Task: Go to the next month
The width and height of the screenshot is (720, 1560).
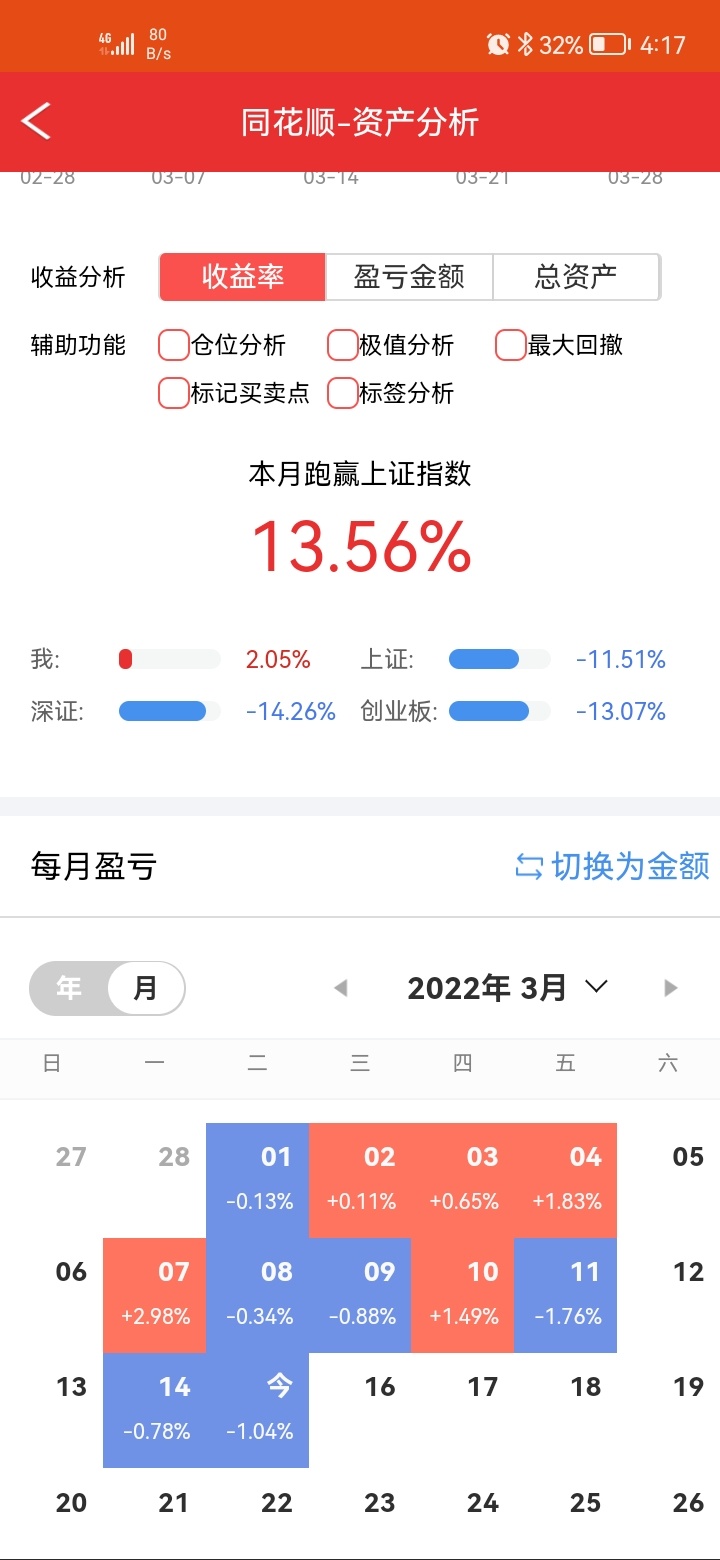Action: [x=671, y=988]
